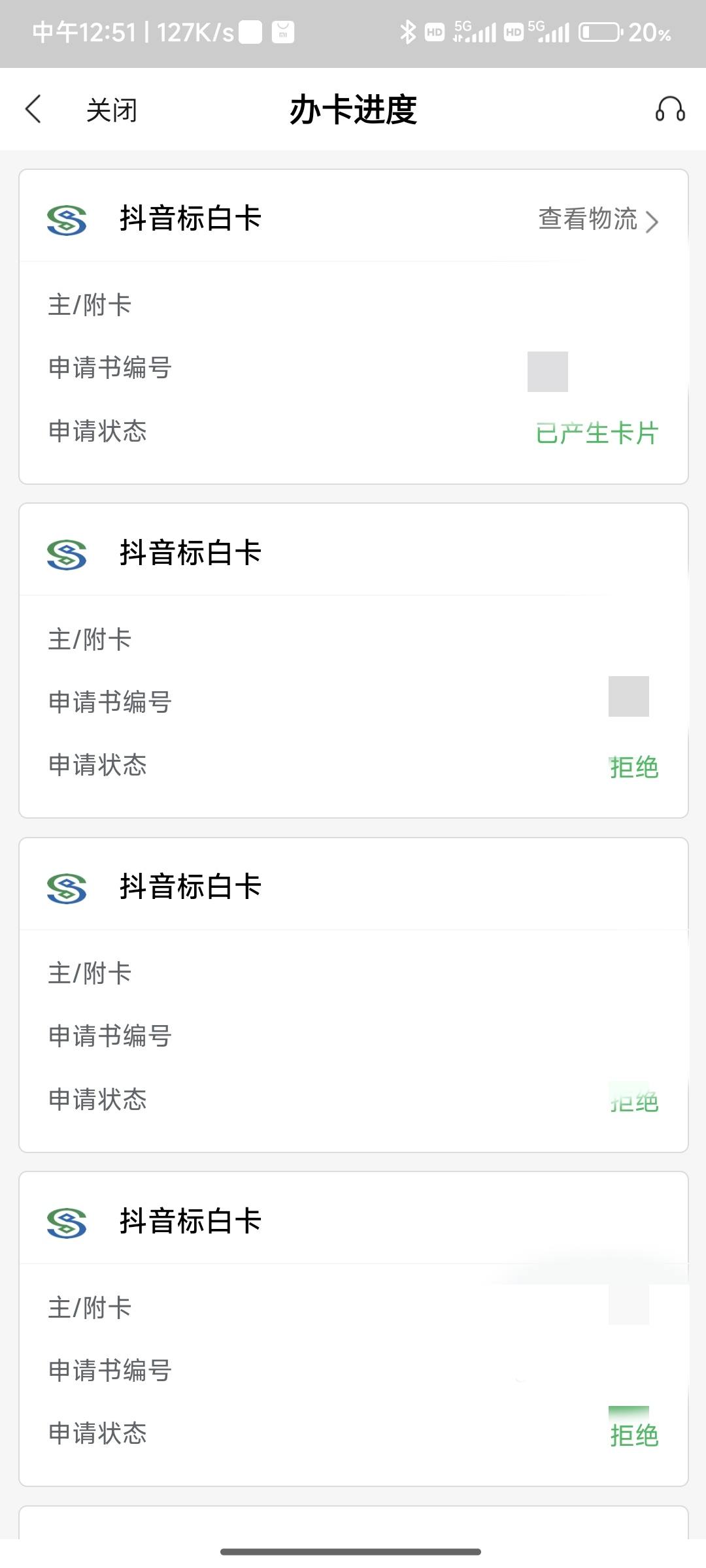Viewport: 706px width, 1568px height.
Task: Go back using the arrow icon
Action: coord(33,109)
